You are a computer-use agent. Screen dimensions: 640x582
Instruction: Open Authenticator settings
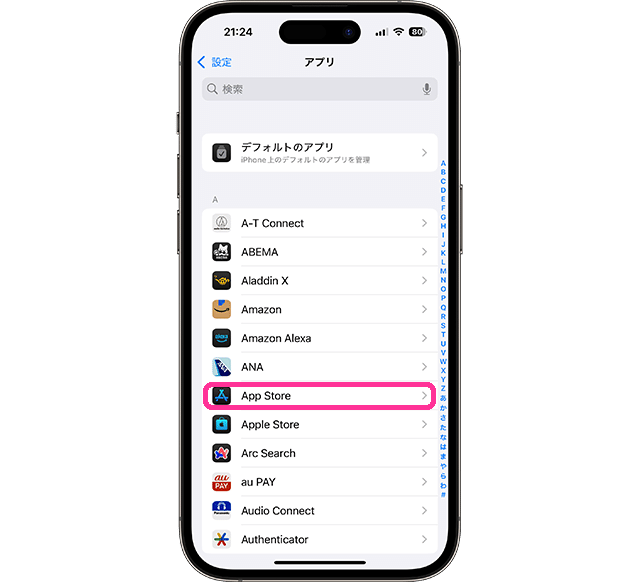[320, 539]
